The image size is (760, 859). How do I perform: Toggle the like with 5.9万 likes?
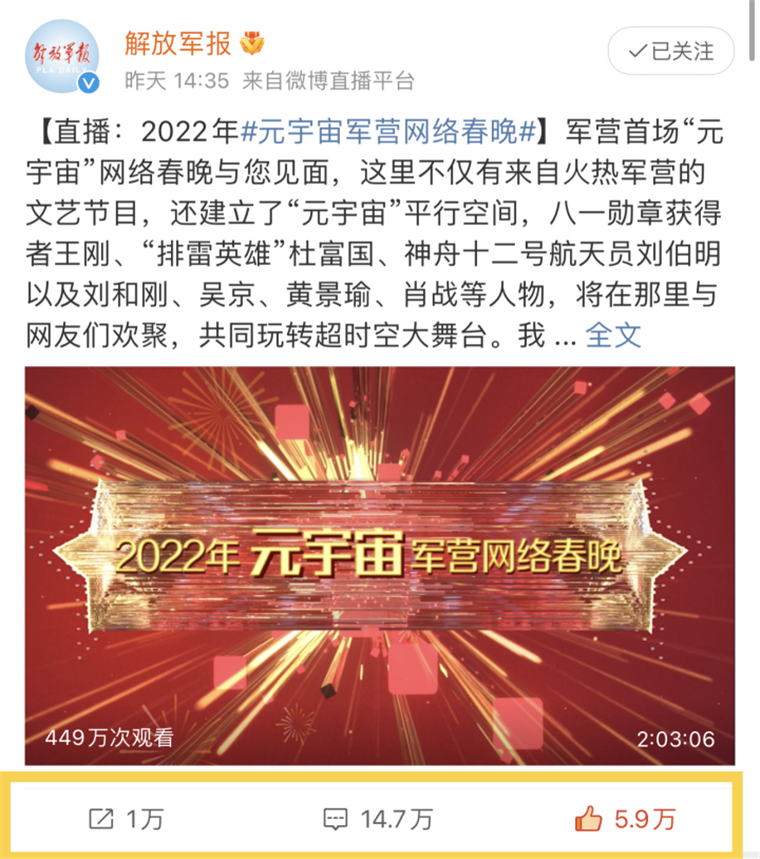coord(625,820)
